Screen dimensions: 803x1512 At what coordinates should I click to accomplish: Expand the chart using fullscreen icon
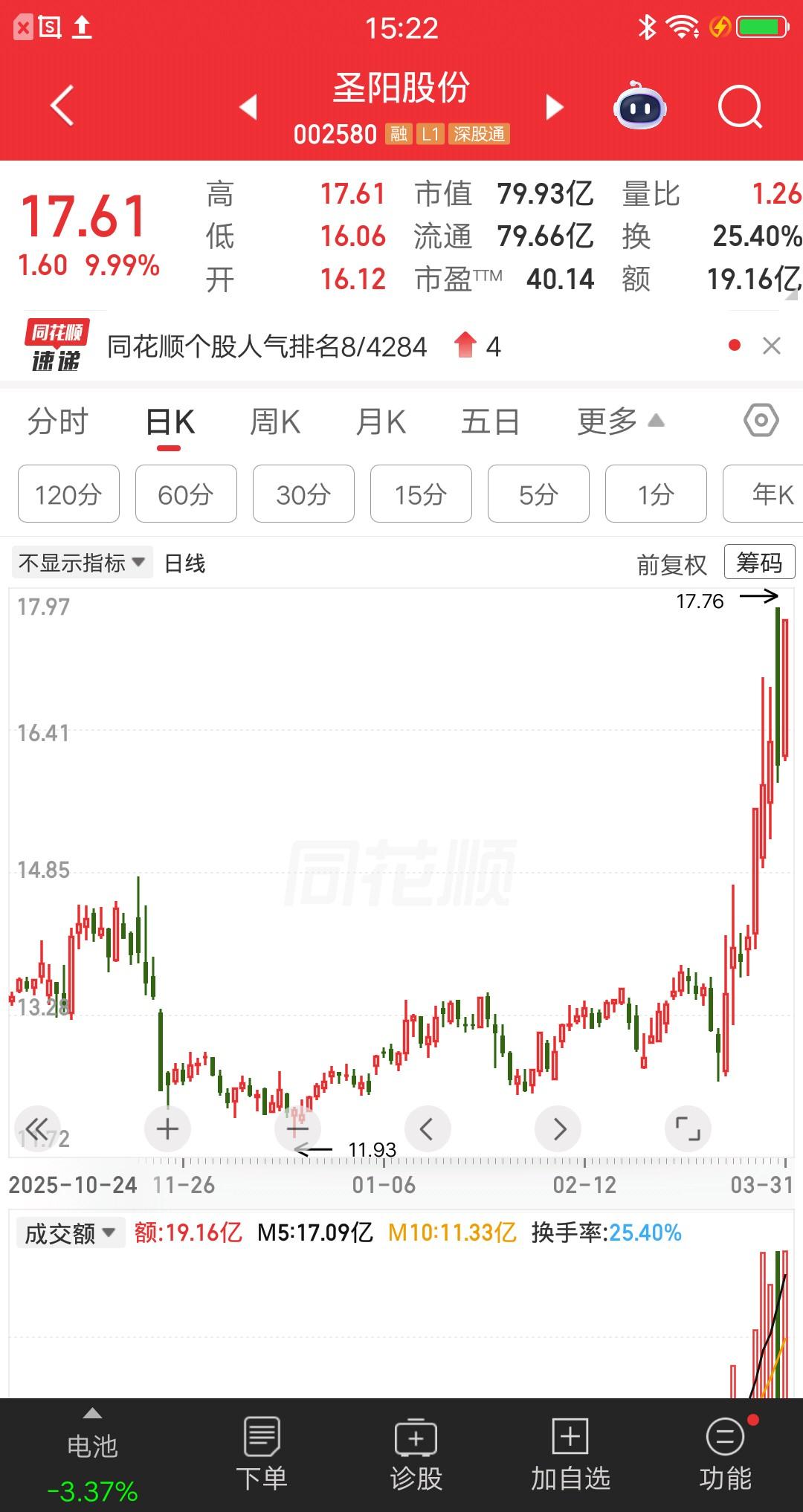tap(688, 1128)
